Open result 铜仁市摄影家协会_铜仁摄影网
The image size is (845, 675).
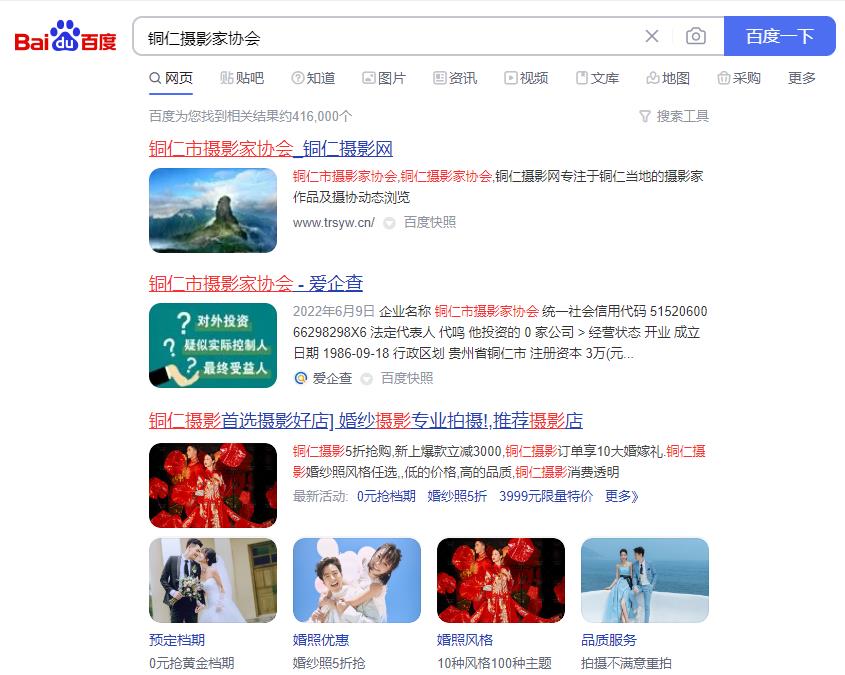coord(271,149)
